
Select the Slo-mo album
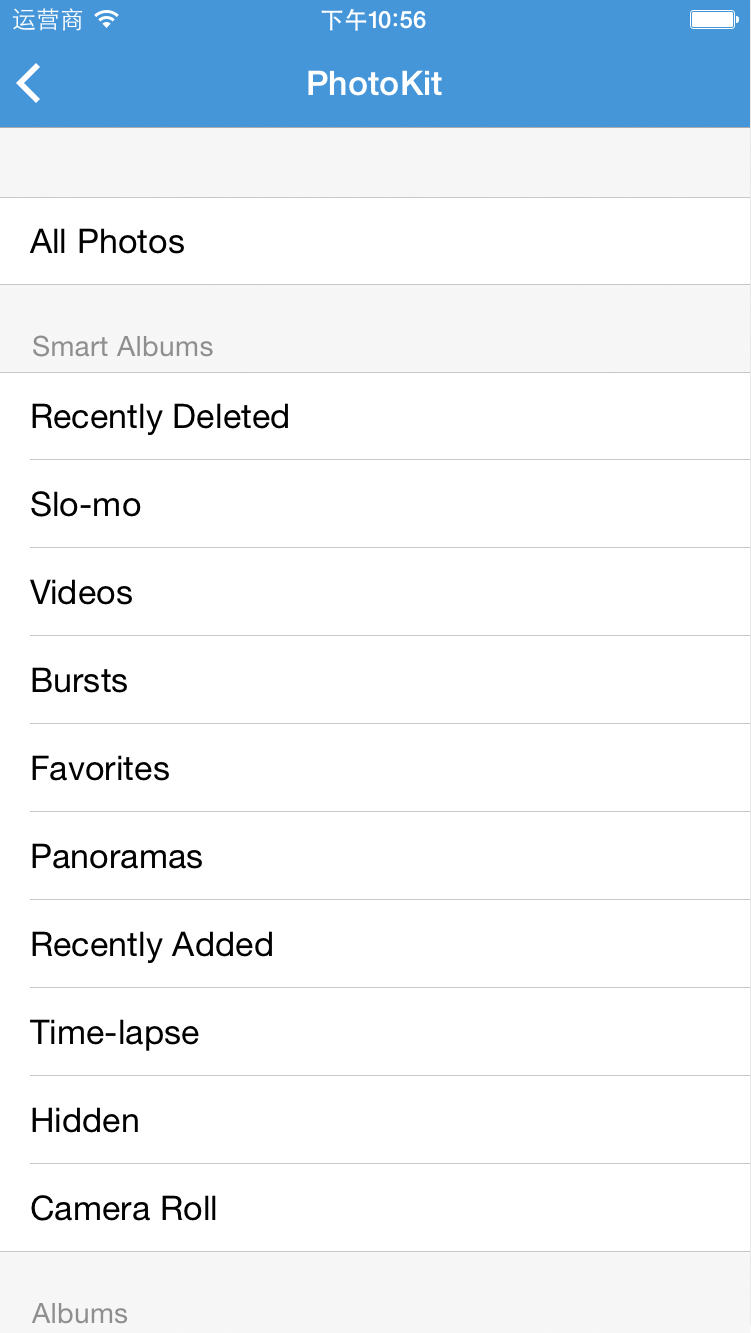point(375,504)
